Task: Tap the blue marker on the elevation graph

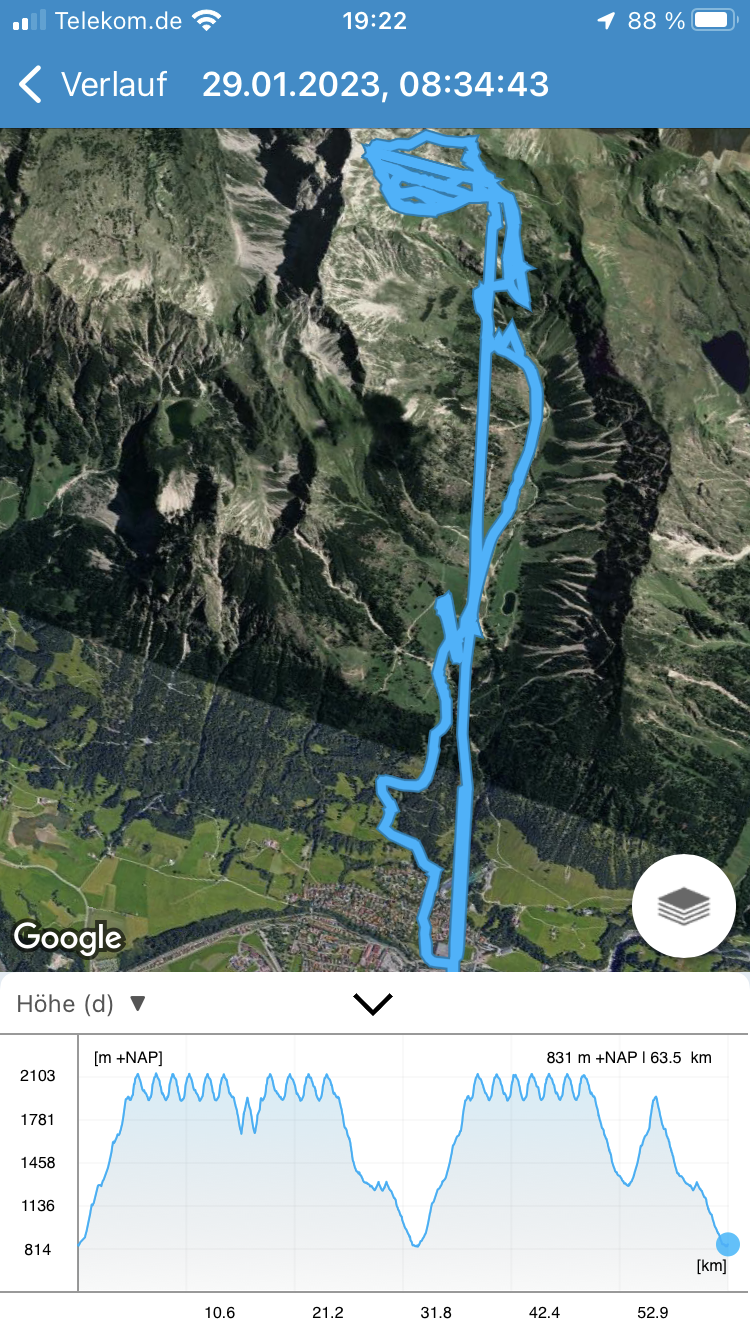Action: point(728,1244)
